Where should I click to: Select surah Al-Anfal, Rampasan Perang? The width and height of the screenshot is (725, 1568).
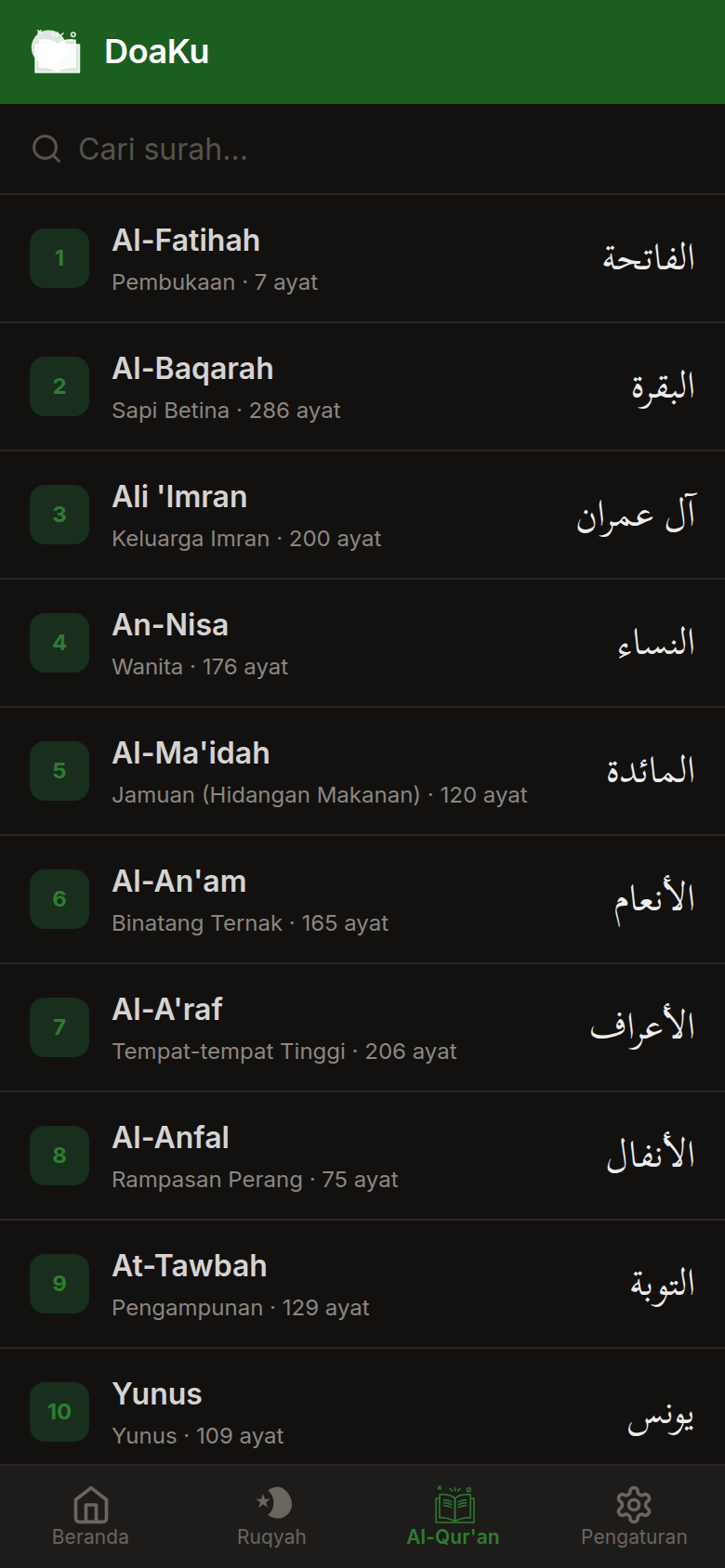(x=362, y=1155)
